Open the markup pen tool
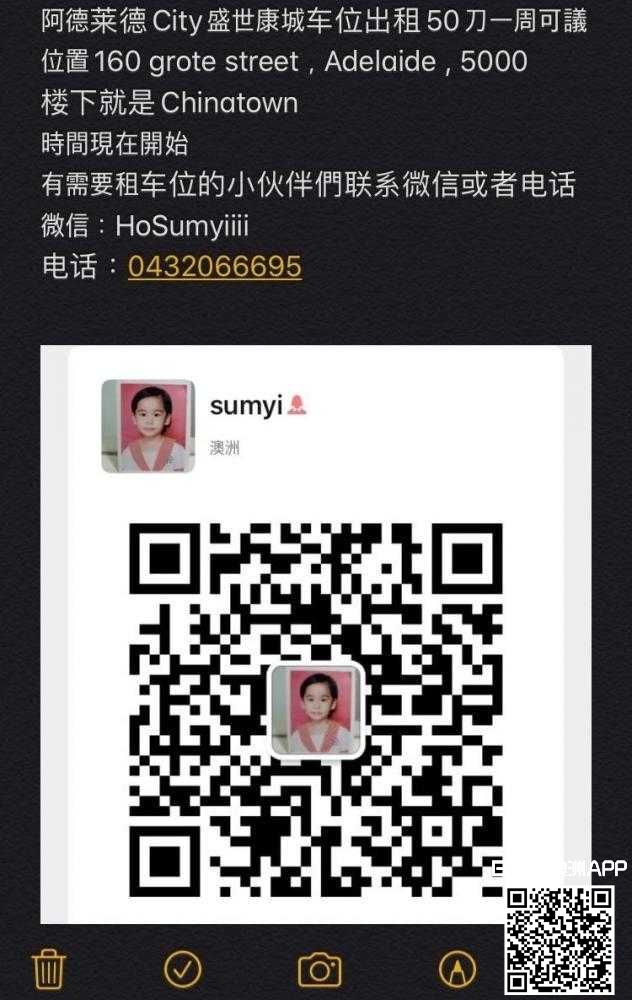Viewport: 632px width, 1000px height. click(457, 968)
